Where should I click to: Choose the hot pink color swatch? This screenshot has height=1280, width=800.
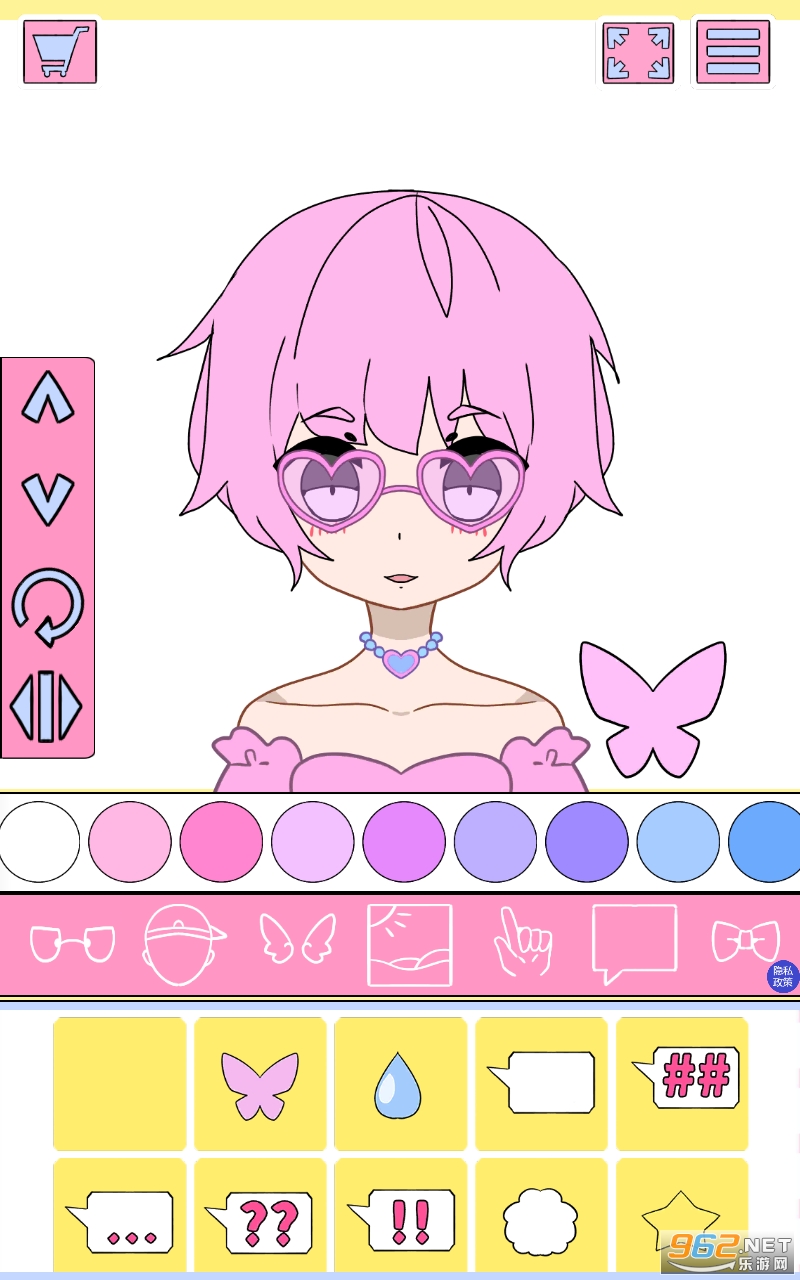(x=221, y=842)
